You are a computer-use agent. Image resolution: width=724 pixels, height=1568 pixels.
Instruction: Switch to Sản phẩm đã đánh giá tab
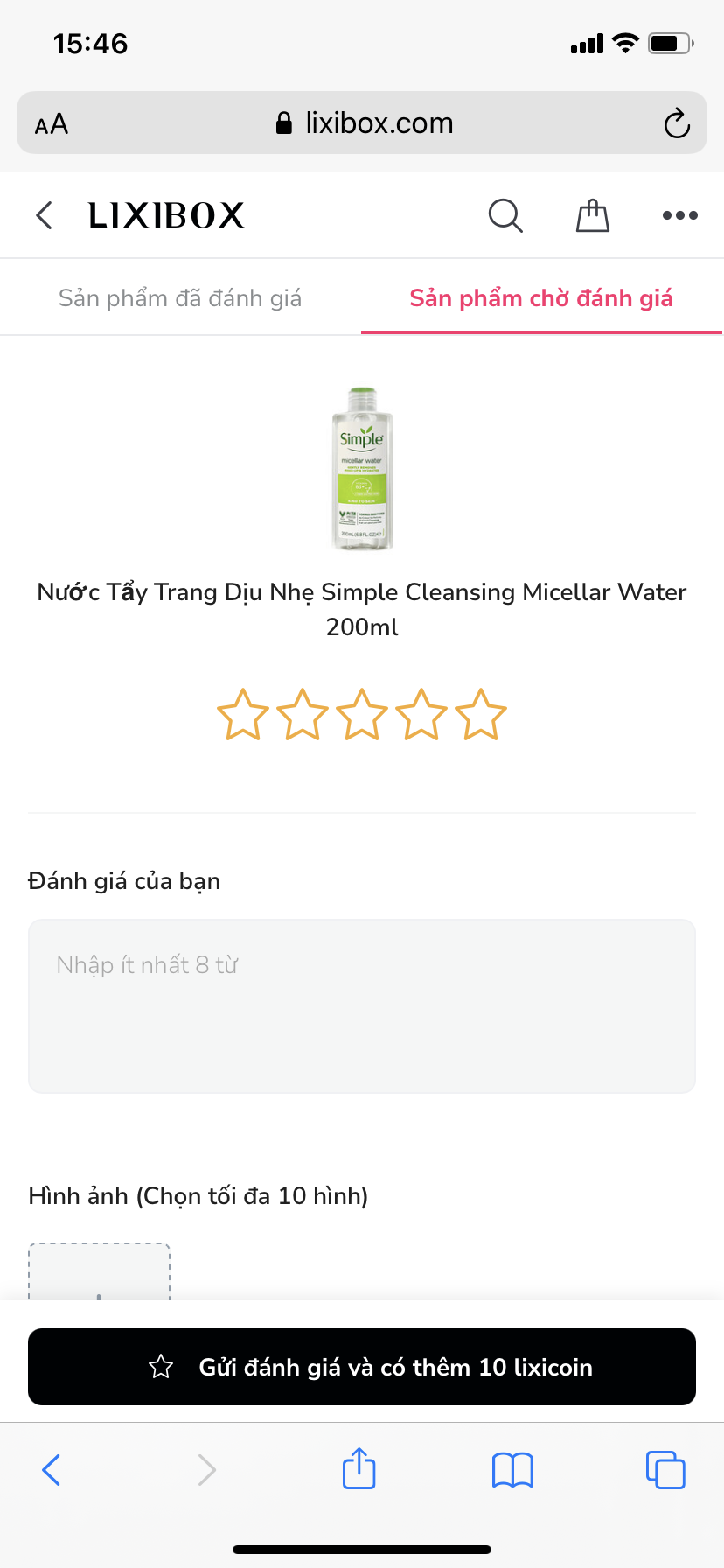pos(180,298)
